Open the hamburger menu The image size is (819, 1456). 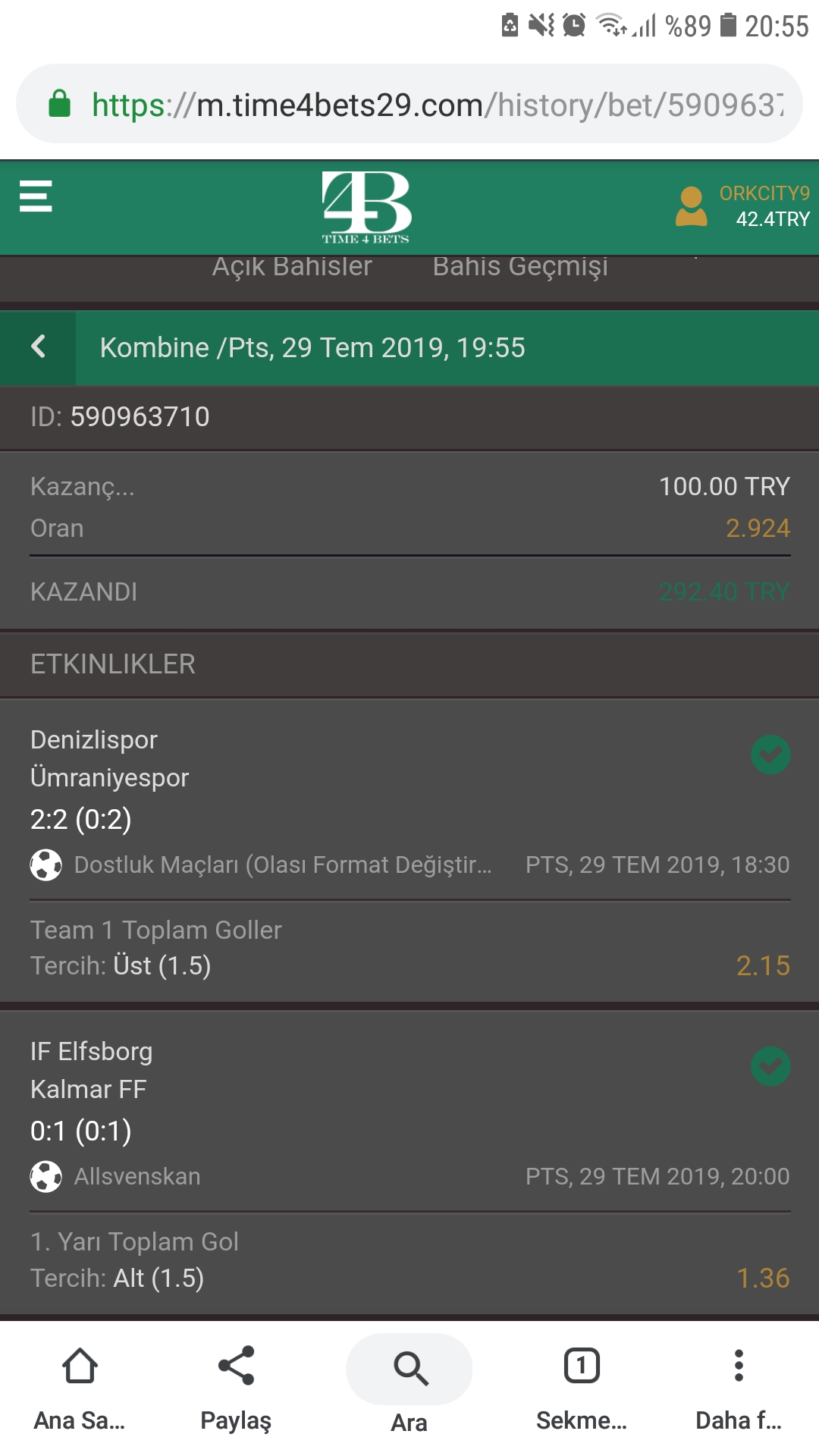(36, 196)
